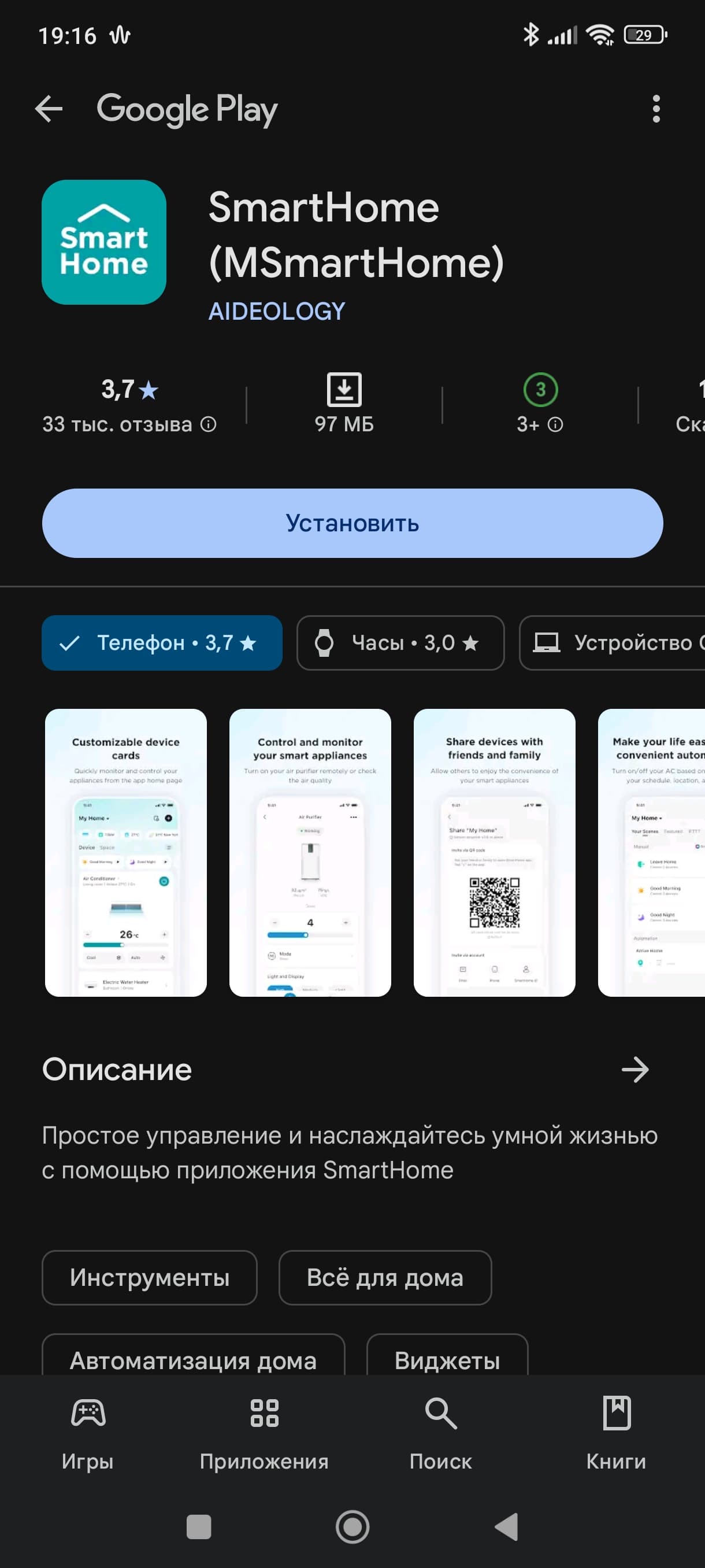Viewport: 705px width, 1568px height.
Task: Open the AIDEOLOGY developer page
Action: (x=277, y=312)
